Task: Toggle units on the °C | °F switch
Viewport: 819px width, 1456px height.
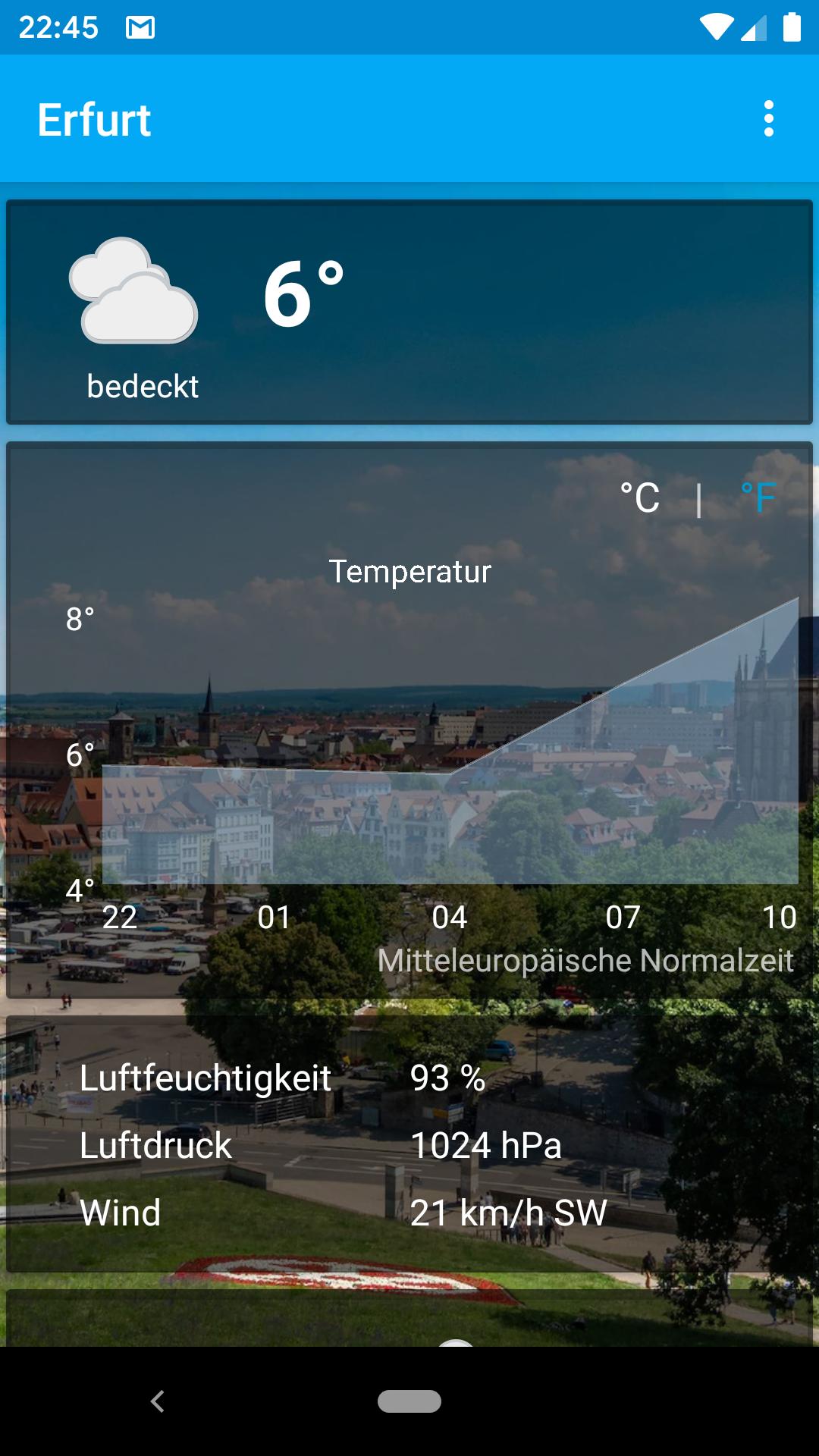Action: [698, 499]
